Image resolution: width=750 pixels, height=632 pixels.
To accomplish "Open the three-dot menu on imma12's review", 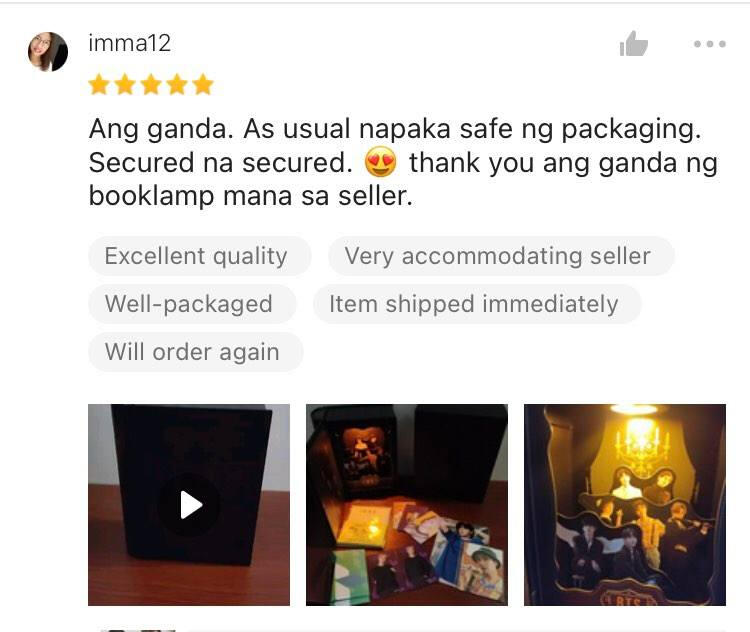I will pyautogui.click(x=709, y=45).
